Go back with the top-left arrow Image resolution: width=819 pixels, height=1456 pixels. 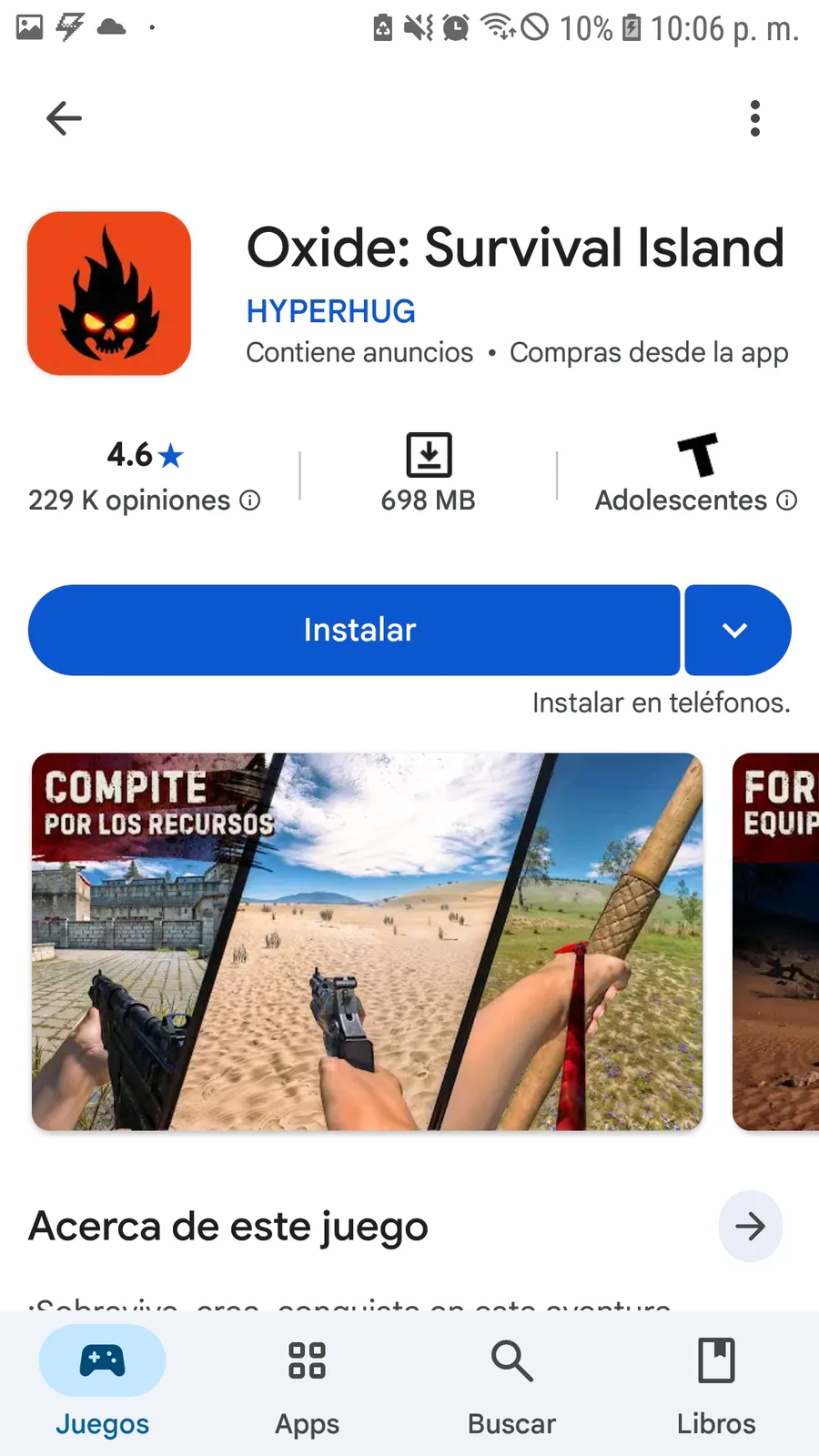pos(64,118)
